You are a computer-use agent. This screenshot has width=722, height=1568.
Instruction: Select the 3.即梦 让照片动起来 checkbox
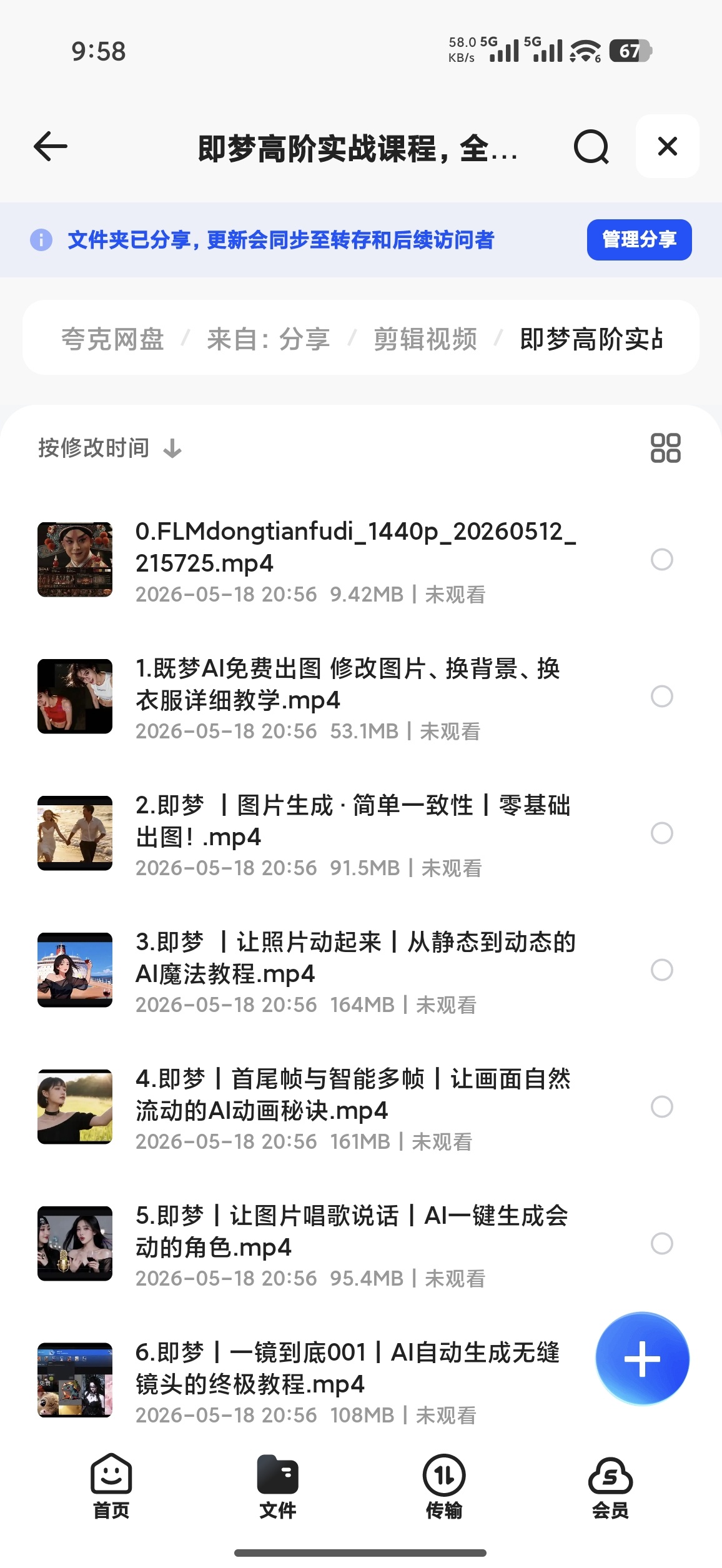coord(661,970)
